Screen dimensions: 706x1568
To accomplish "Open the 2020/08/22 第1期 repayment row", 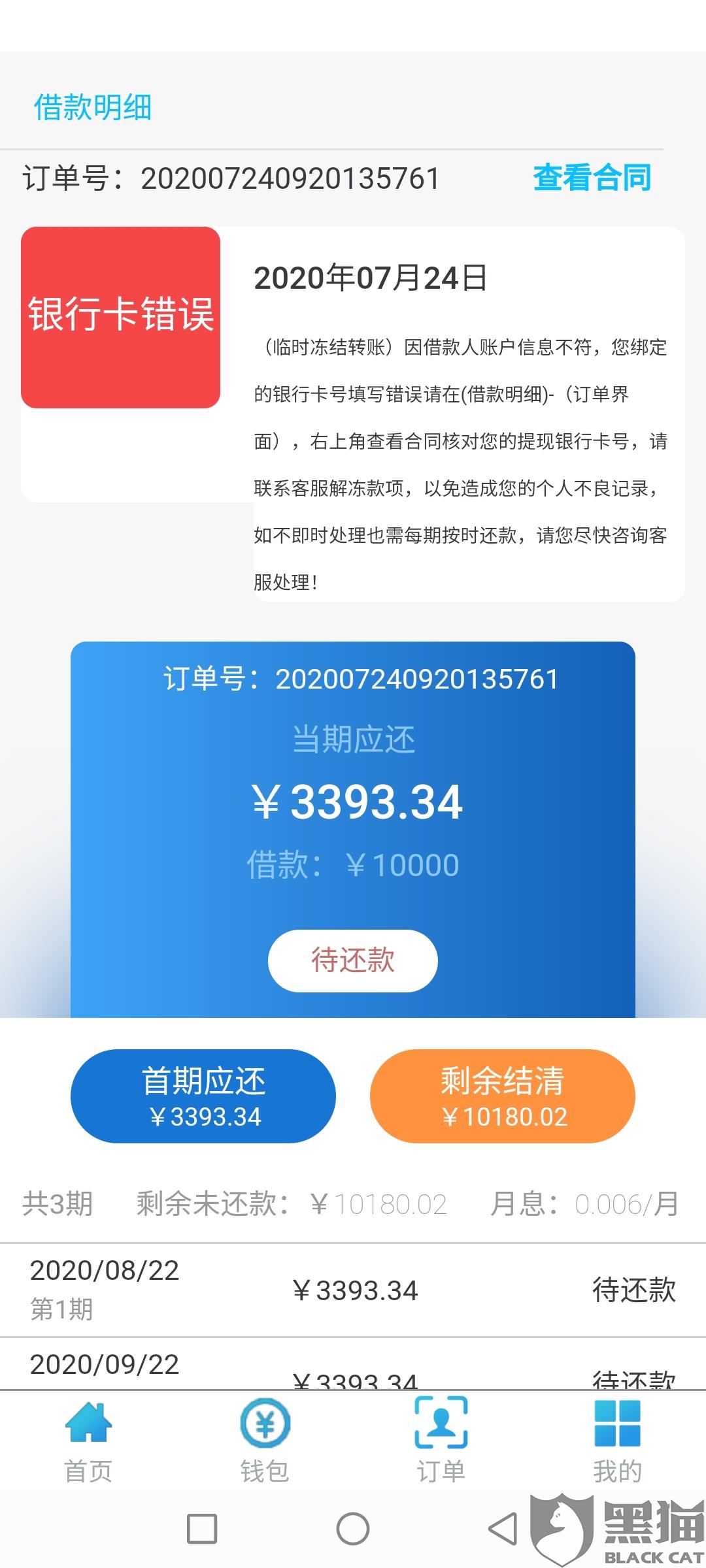I will pyautogui.click(x=353, y=1290).
